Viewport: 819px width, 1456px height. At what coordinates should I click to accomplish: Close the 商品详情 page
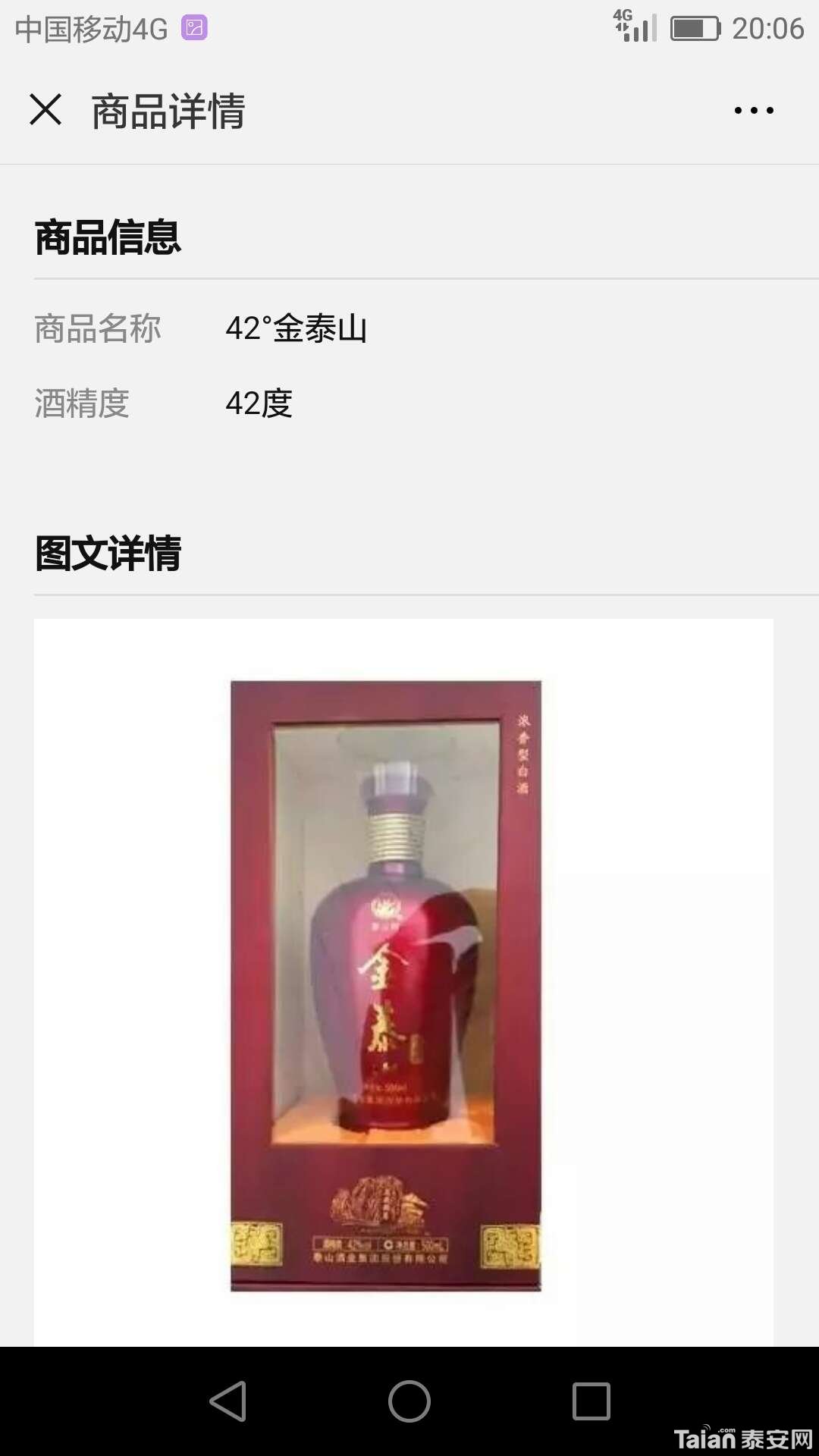(x=45, y=110)
